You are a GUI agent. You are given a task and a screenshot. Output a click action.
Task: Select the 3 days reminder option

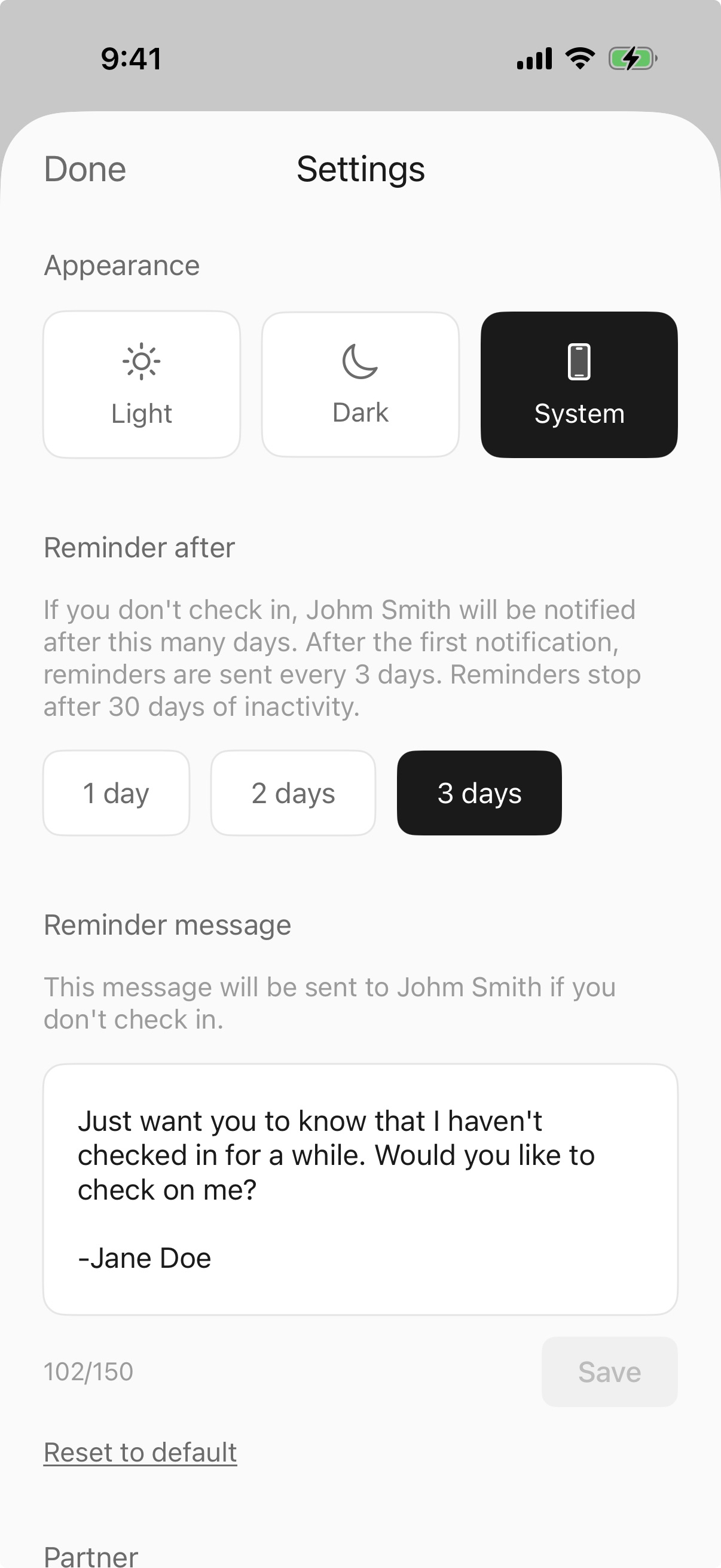[x=479, y=793]
